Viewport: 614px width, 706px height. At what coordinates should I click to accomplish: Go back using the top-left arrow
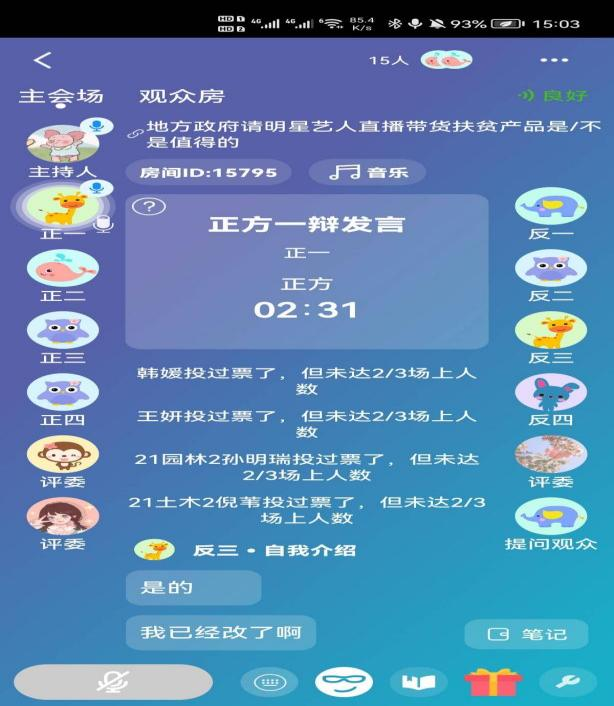42,61
